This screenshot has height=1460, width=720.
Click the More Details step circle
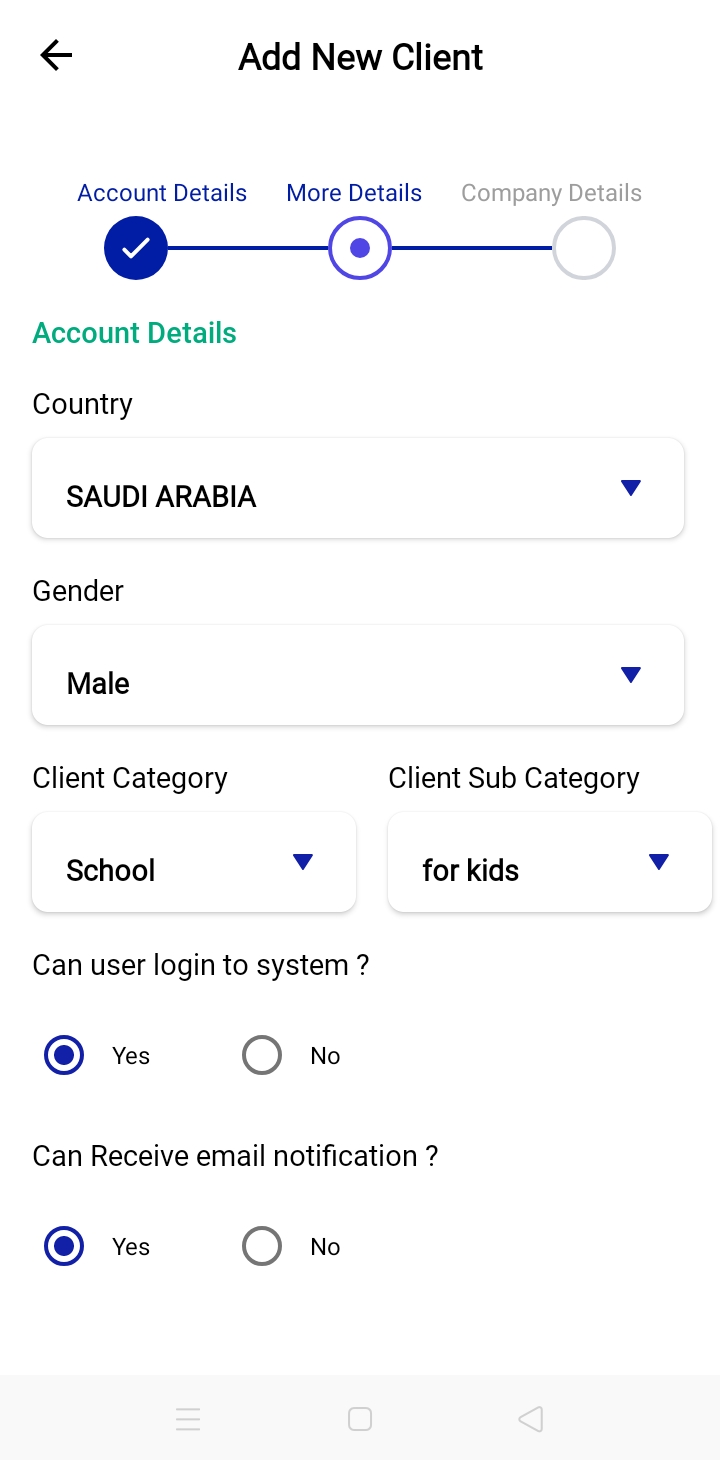tap(359, 247)
